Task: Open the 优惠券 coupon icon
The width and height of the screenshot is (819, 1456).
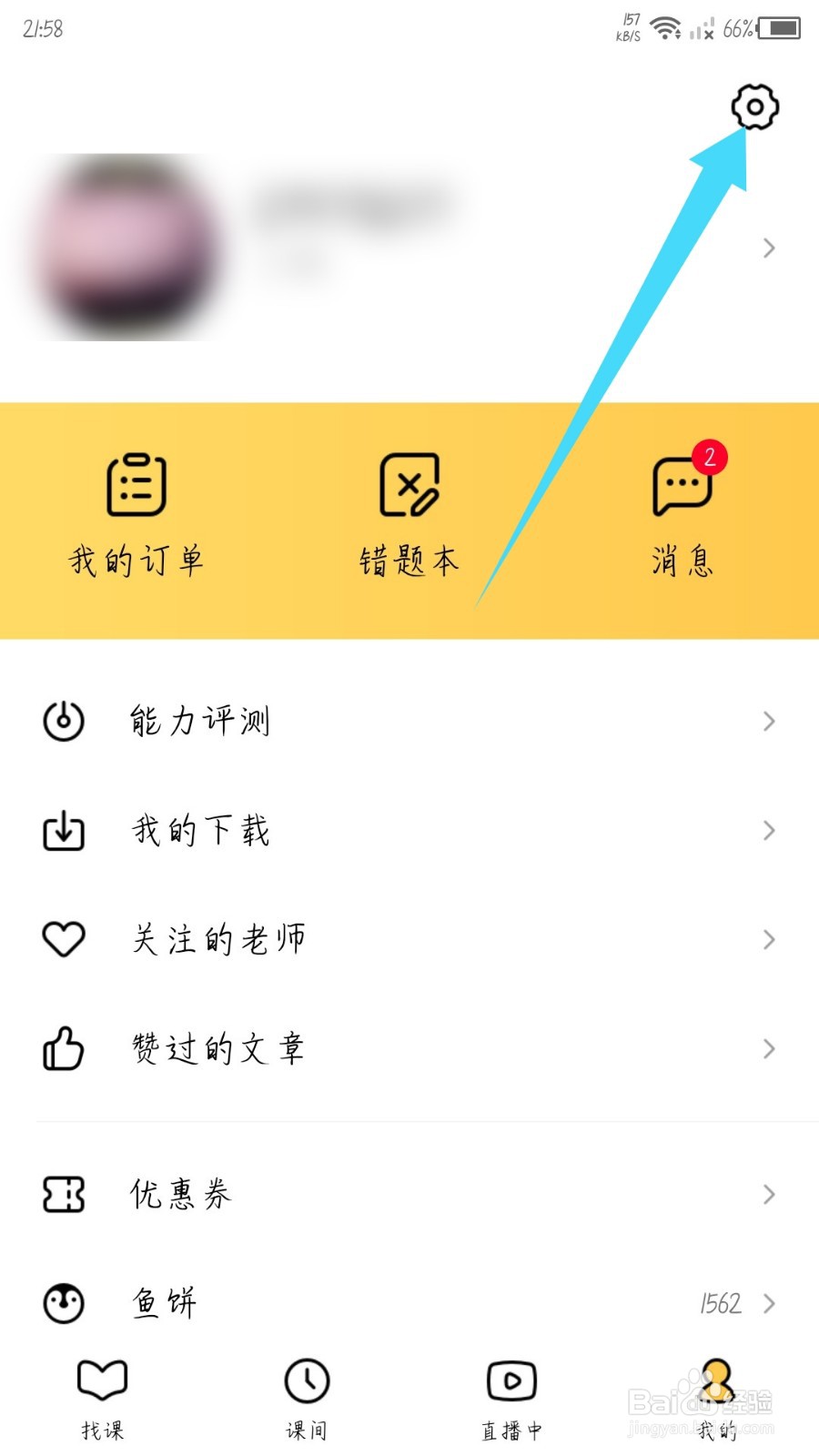Action: [x=62, y=1194]
